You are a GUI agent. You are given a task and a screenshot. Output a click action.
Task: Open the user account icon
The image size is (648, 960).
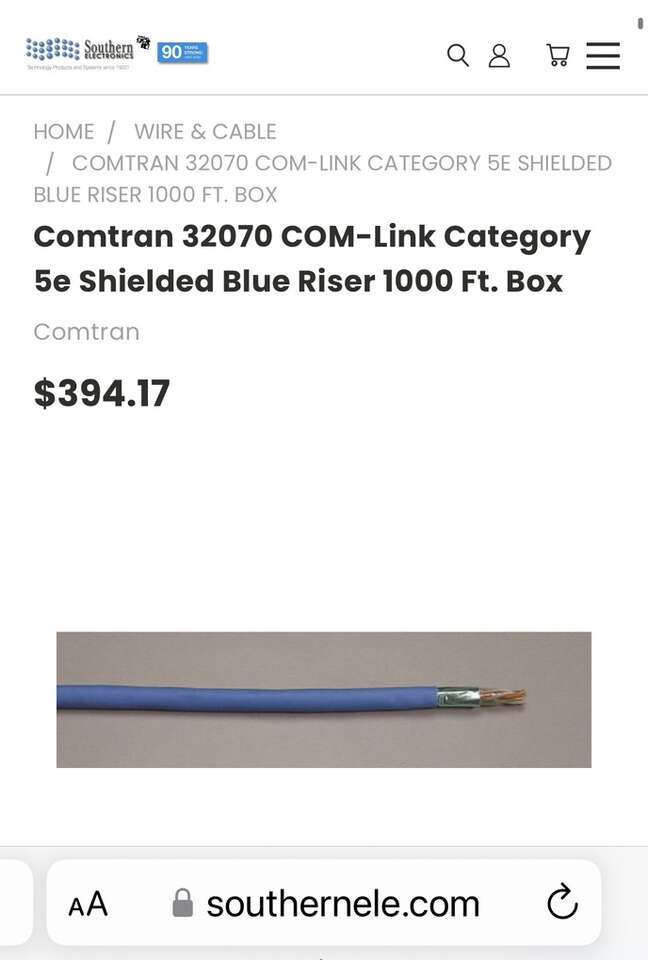(x=499, y=55)
